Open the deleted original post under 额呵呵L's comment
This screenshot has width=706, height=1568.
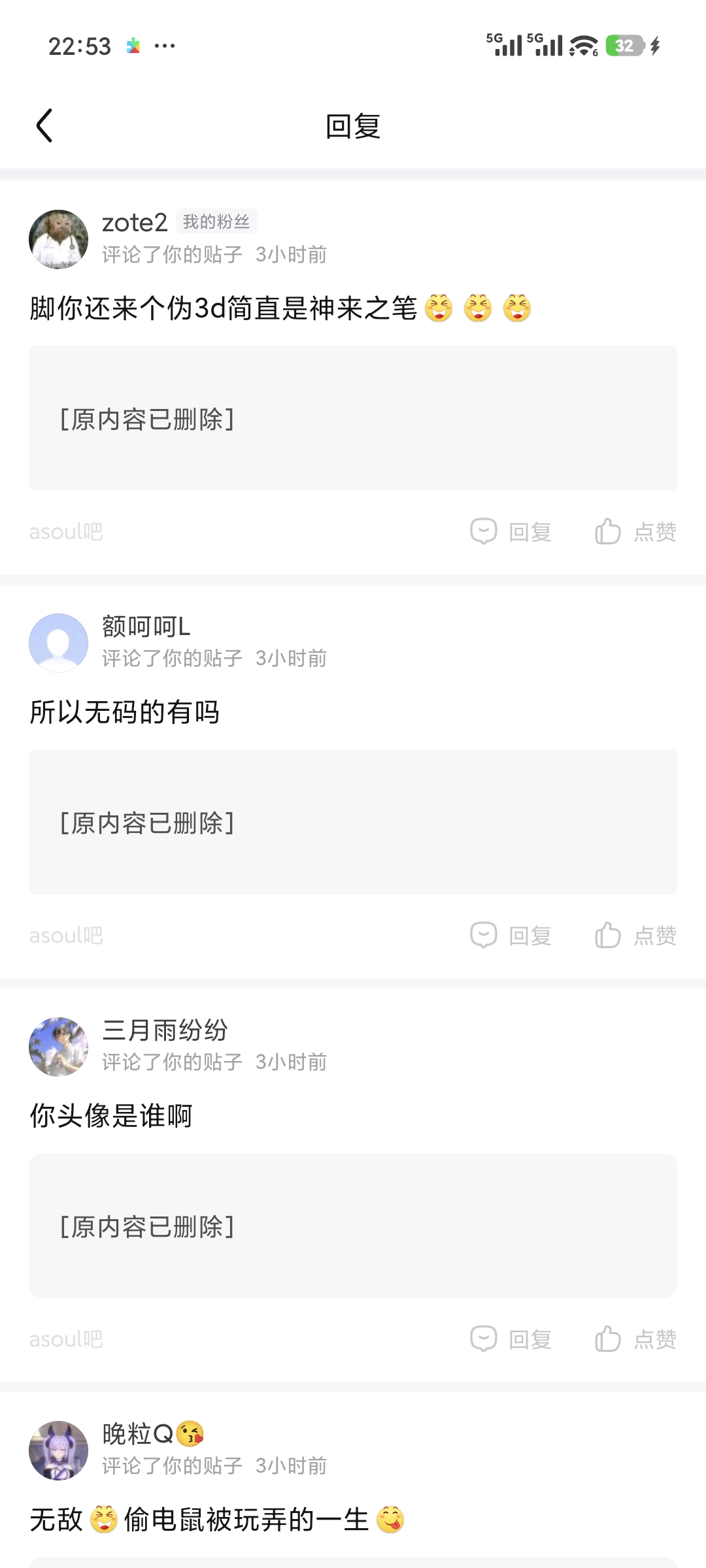[x=353, y=822]
